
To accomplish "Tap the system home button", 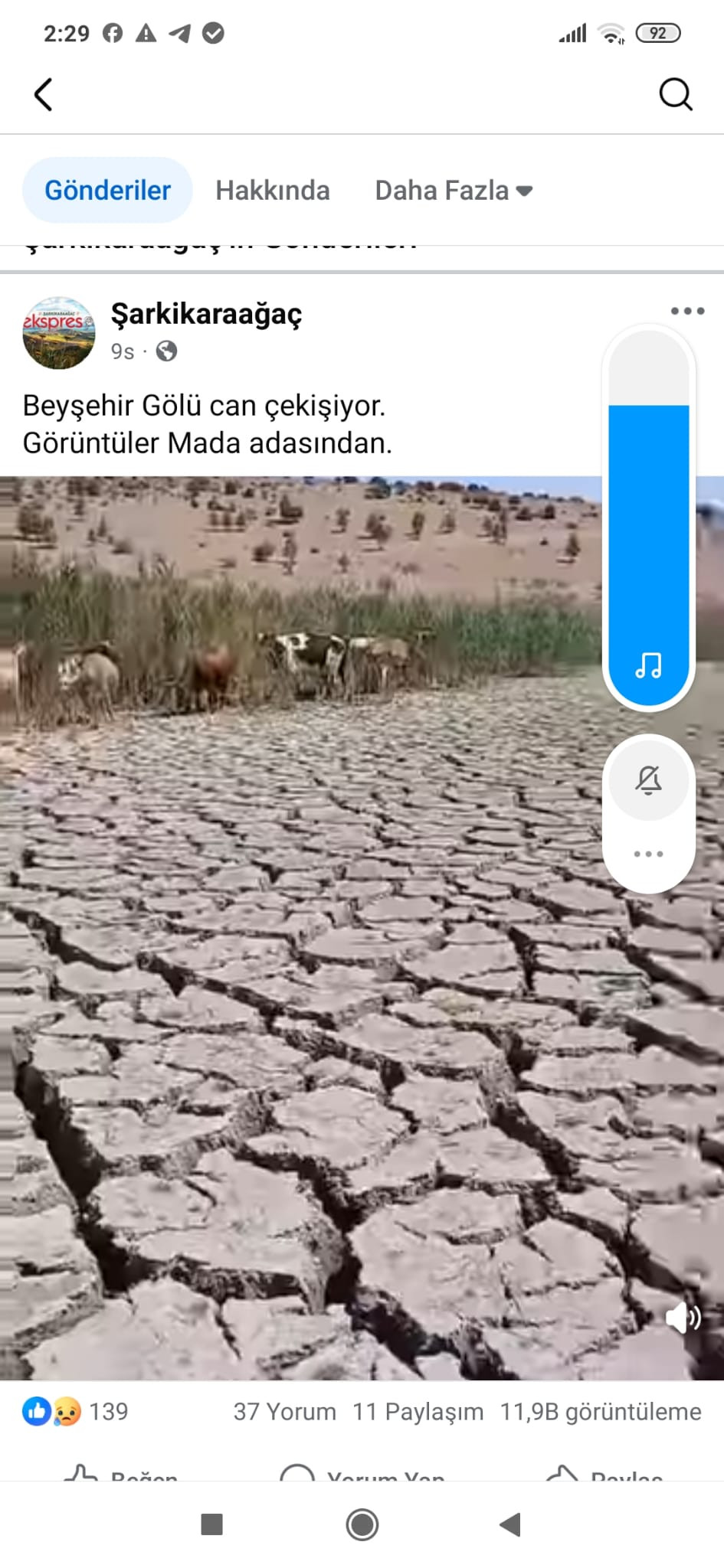I will coord(362,1524).
